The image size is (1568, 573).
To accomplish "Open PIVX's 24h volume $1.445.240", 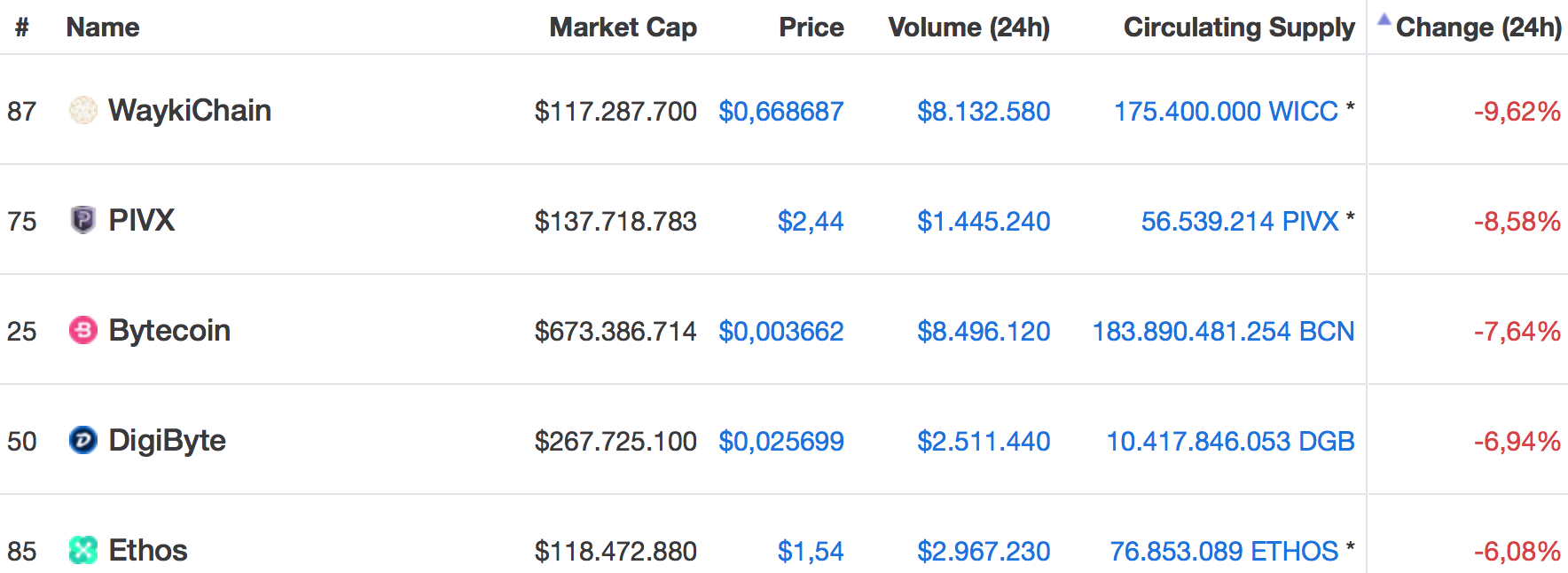I will (983, 222).
